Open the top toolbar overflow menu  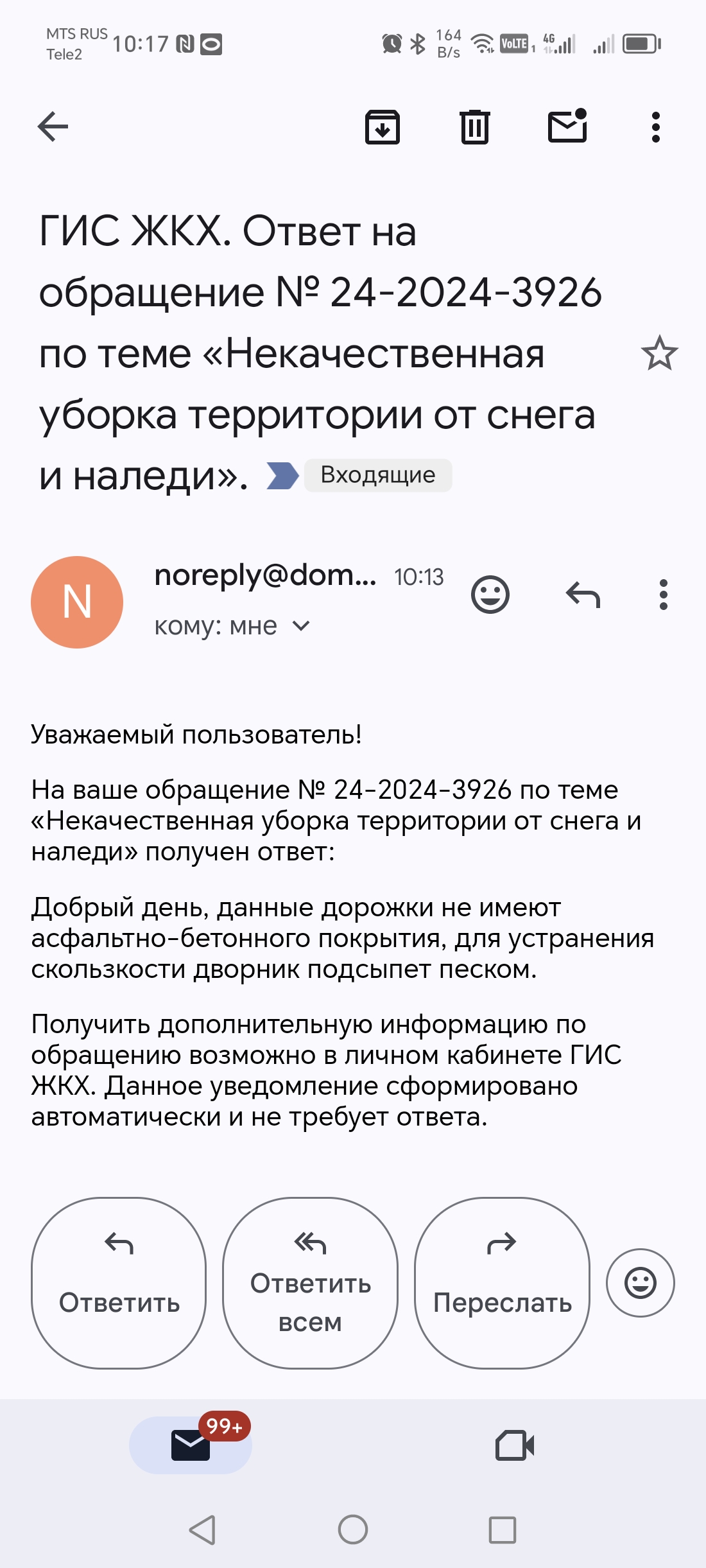click(x=655, y=126)
